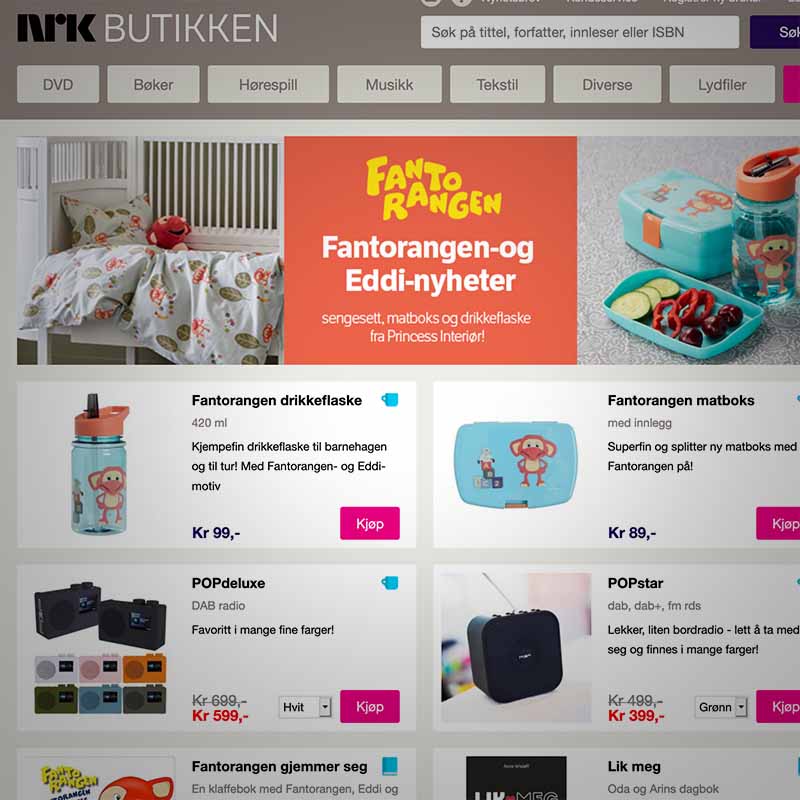Open the Fantorangen gjemmer seg book
Image resolution: width=800 pixels, height=800 pixels.
pyautogui.click(x=279, y=767)
